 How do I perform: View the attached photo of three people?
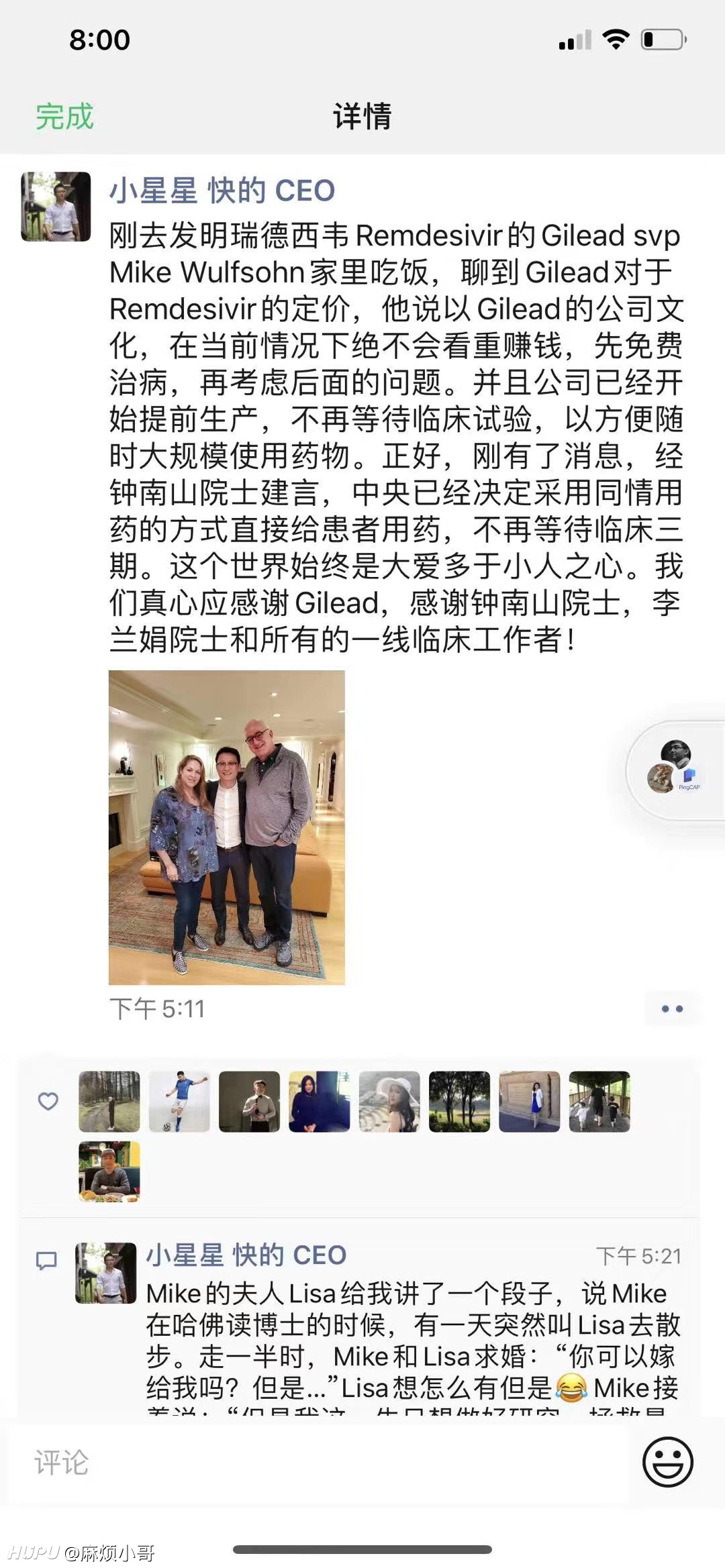227,827
